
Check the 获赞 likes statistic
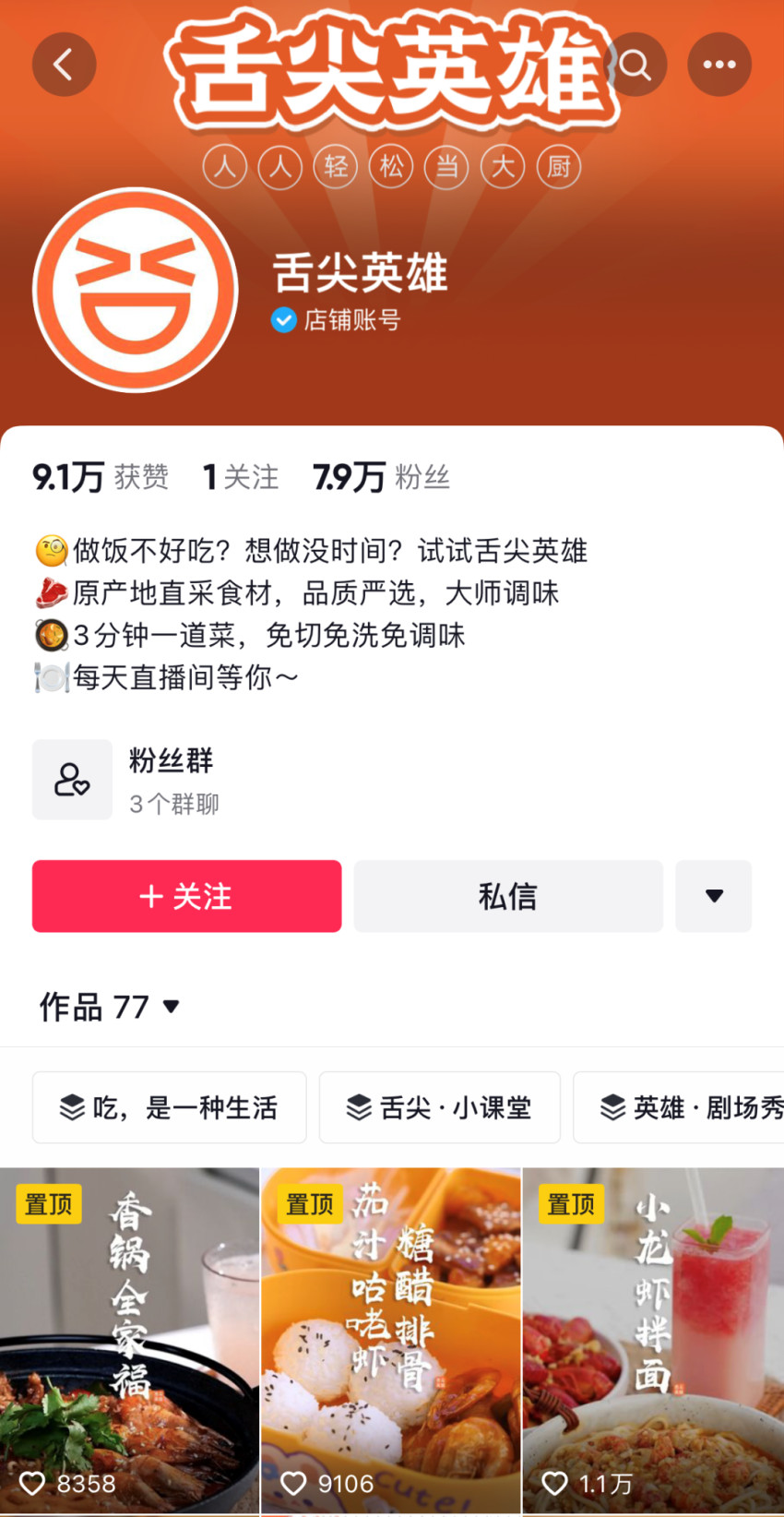tap(101, 476)
